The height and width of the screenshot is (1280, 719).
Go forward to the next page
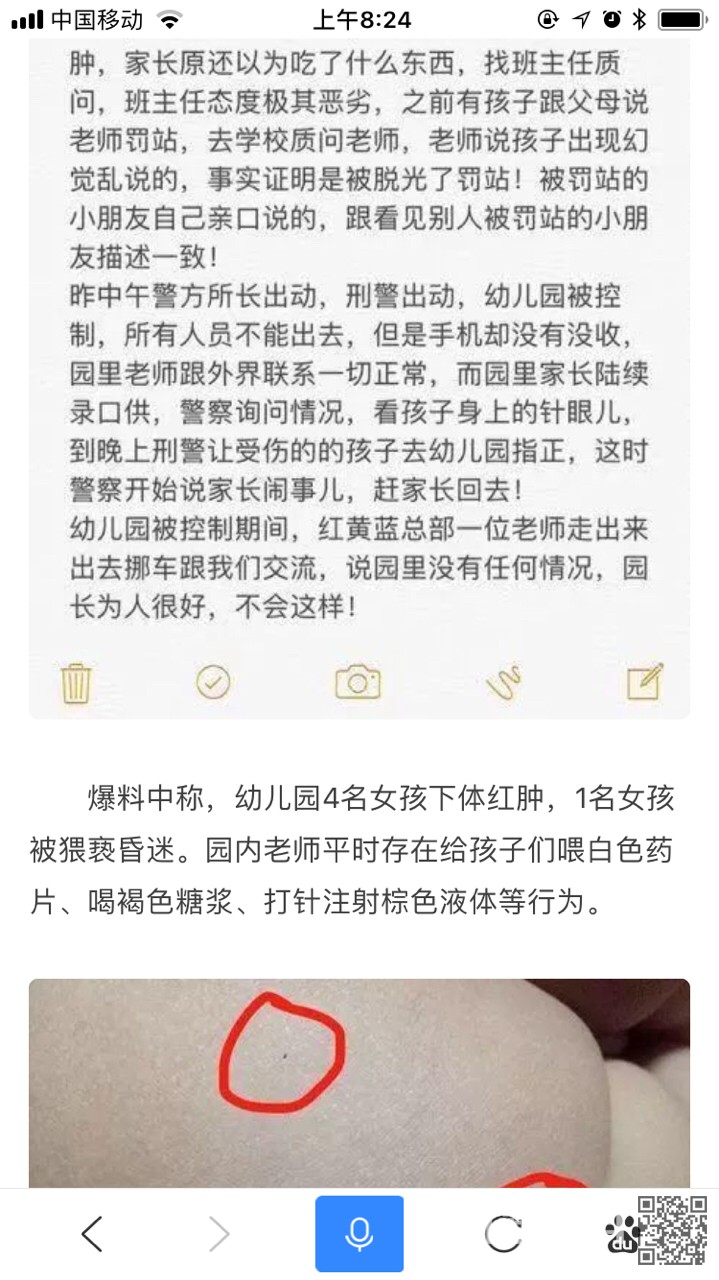219,1235
